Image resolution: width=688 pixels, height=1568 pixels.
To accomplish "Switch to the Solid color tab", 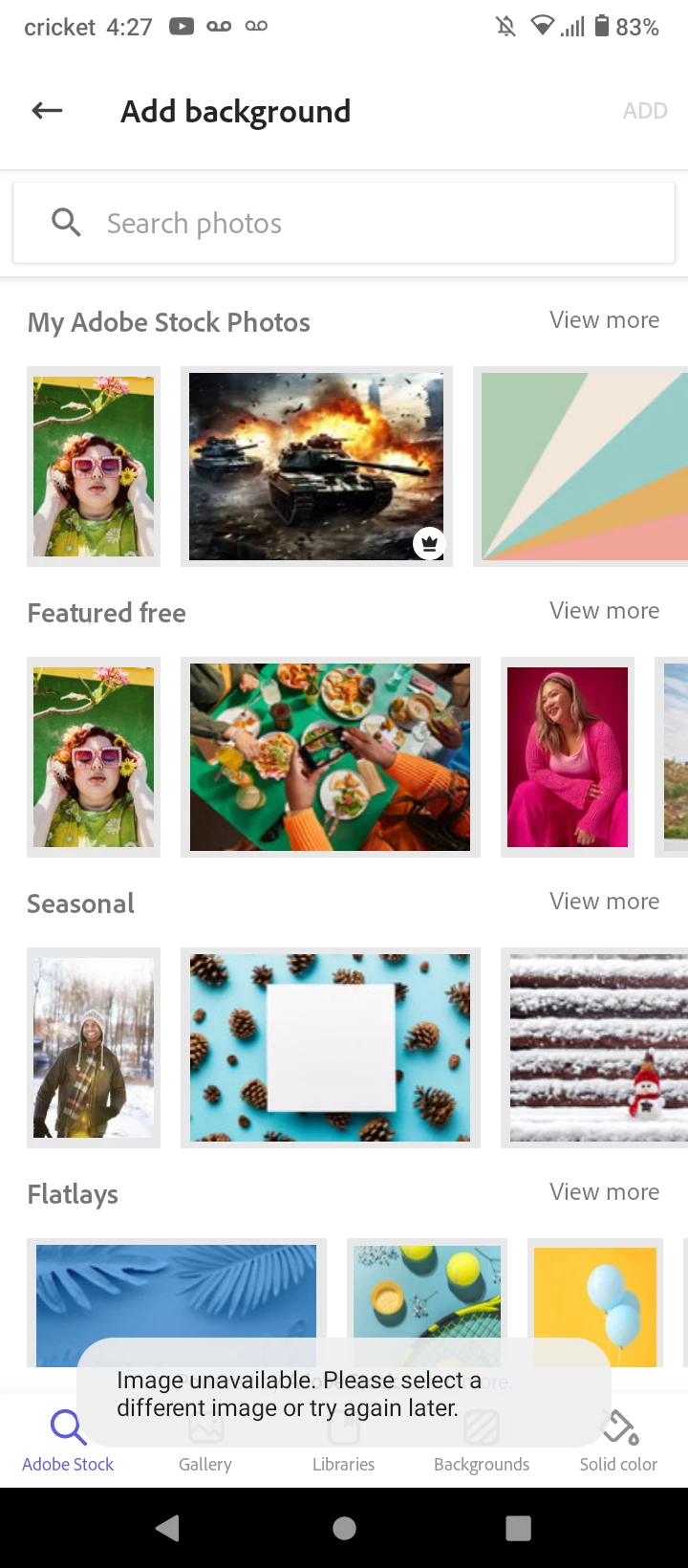I will [618, 1441].
